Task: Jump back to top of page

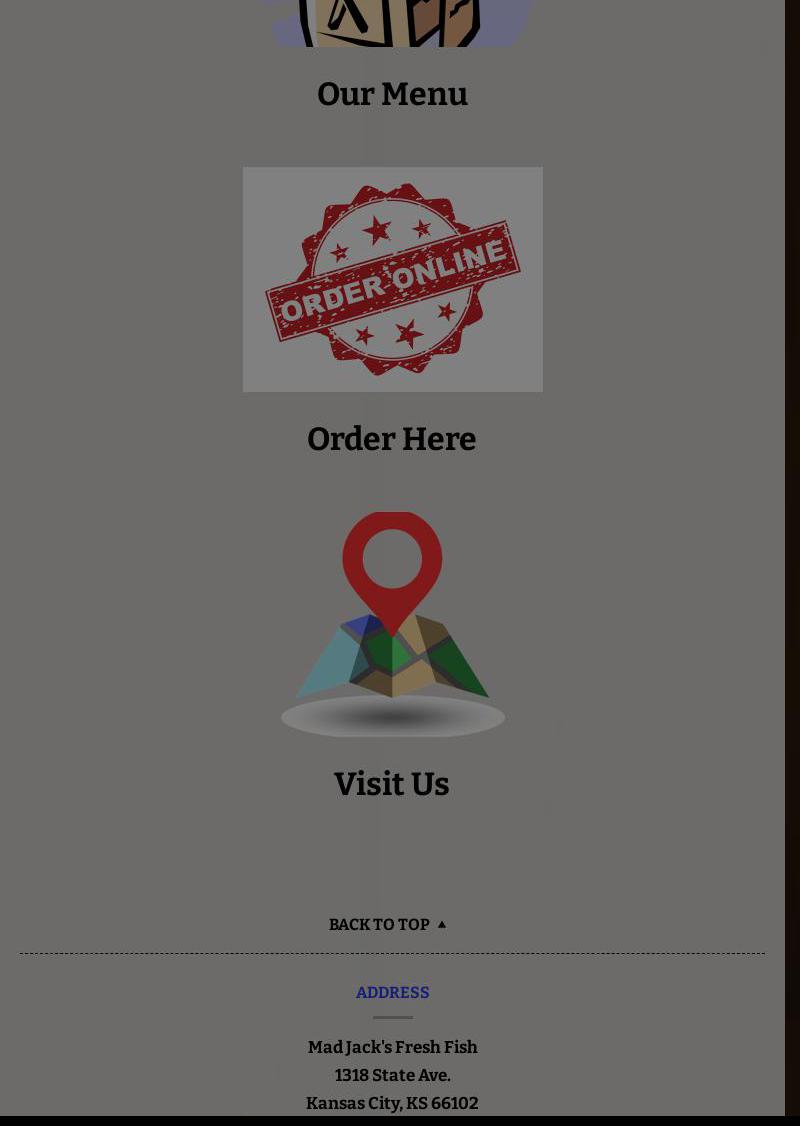Action: pos(387,924)
